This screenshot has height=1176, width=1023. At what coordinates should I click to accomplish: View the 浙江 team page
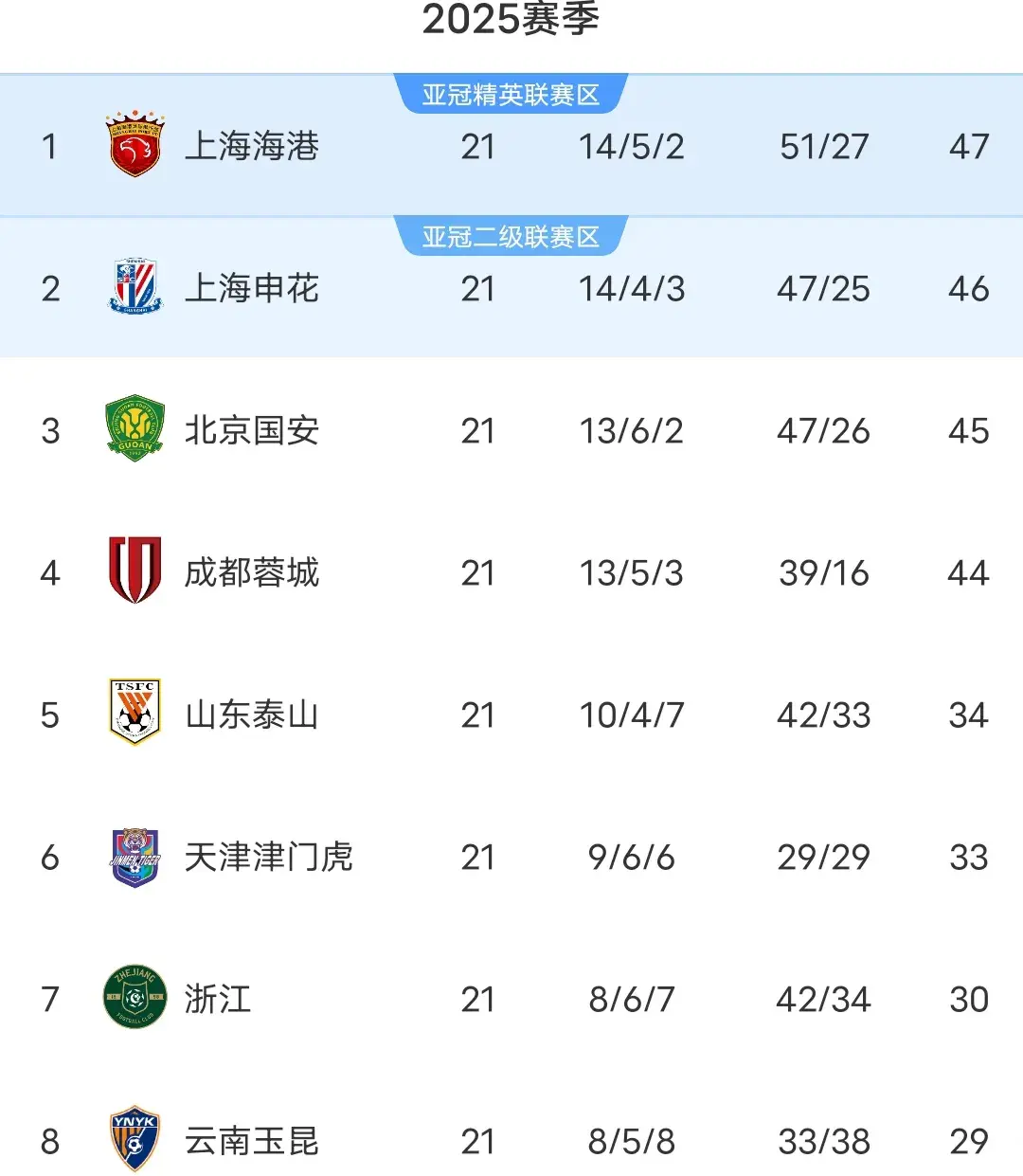218,1000
